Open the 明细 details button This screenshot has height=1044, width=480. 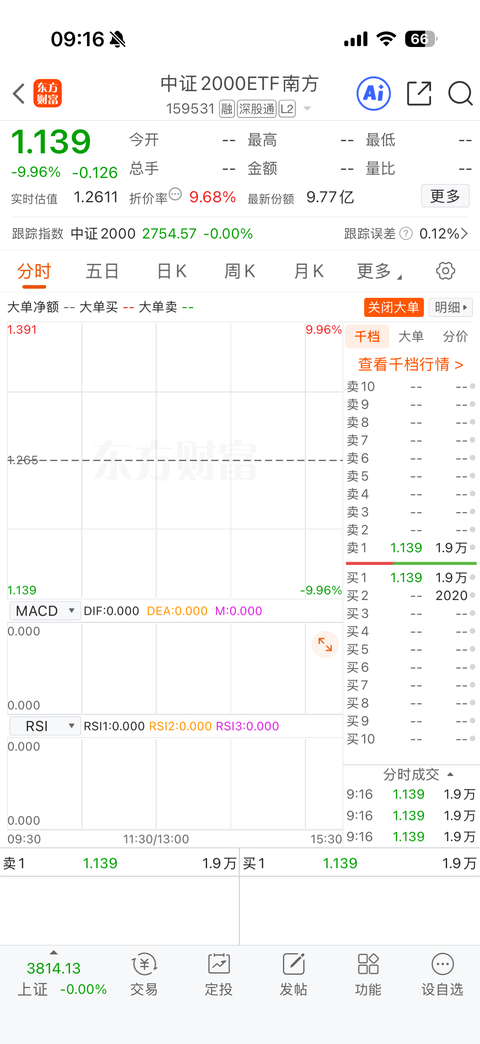[451, 307]
